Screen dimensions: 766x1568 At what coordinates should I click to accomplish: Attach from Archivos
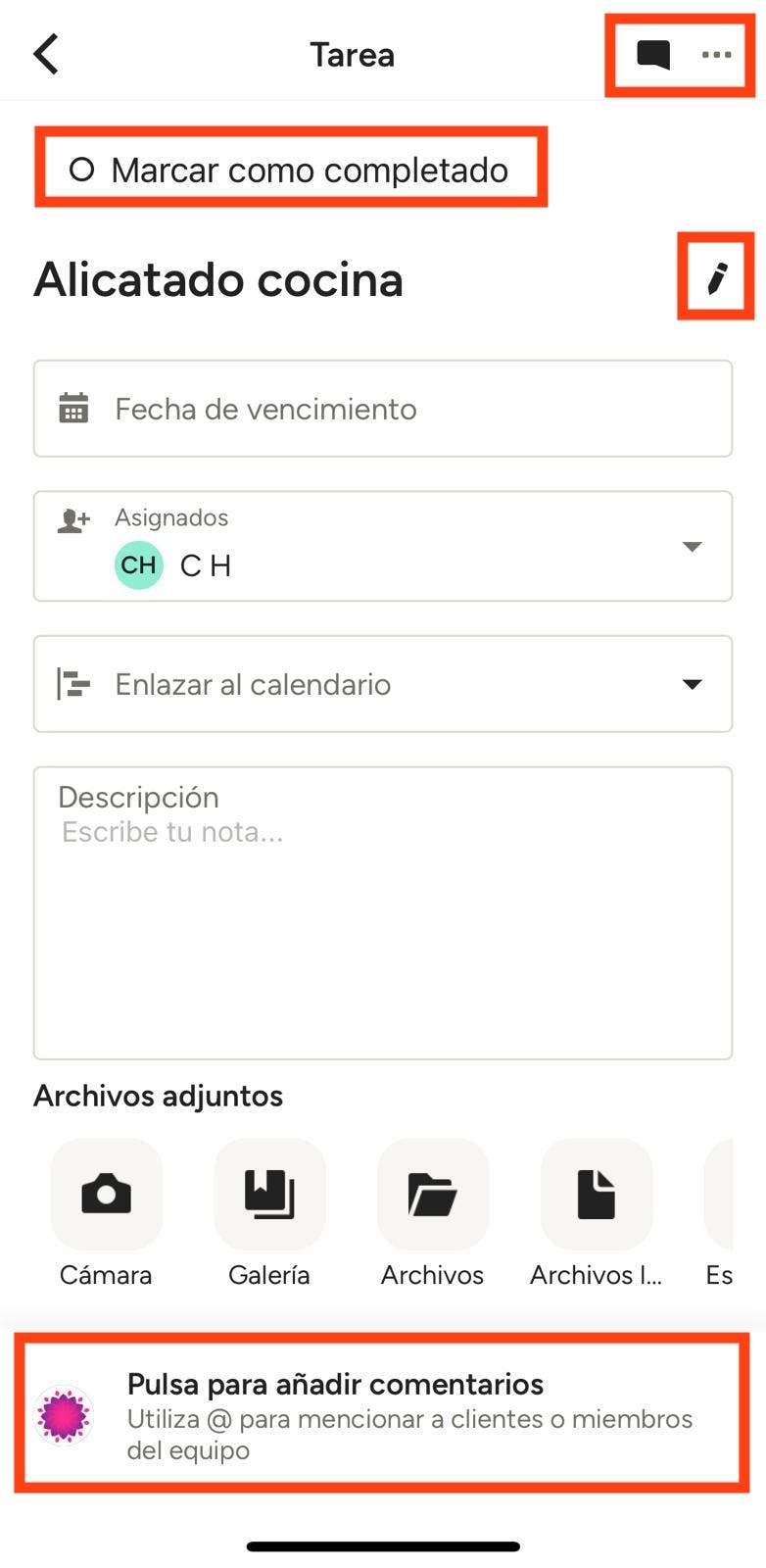point(432,1195)
